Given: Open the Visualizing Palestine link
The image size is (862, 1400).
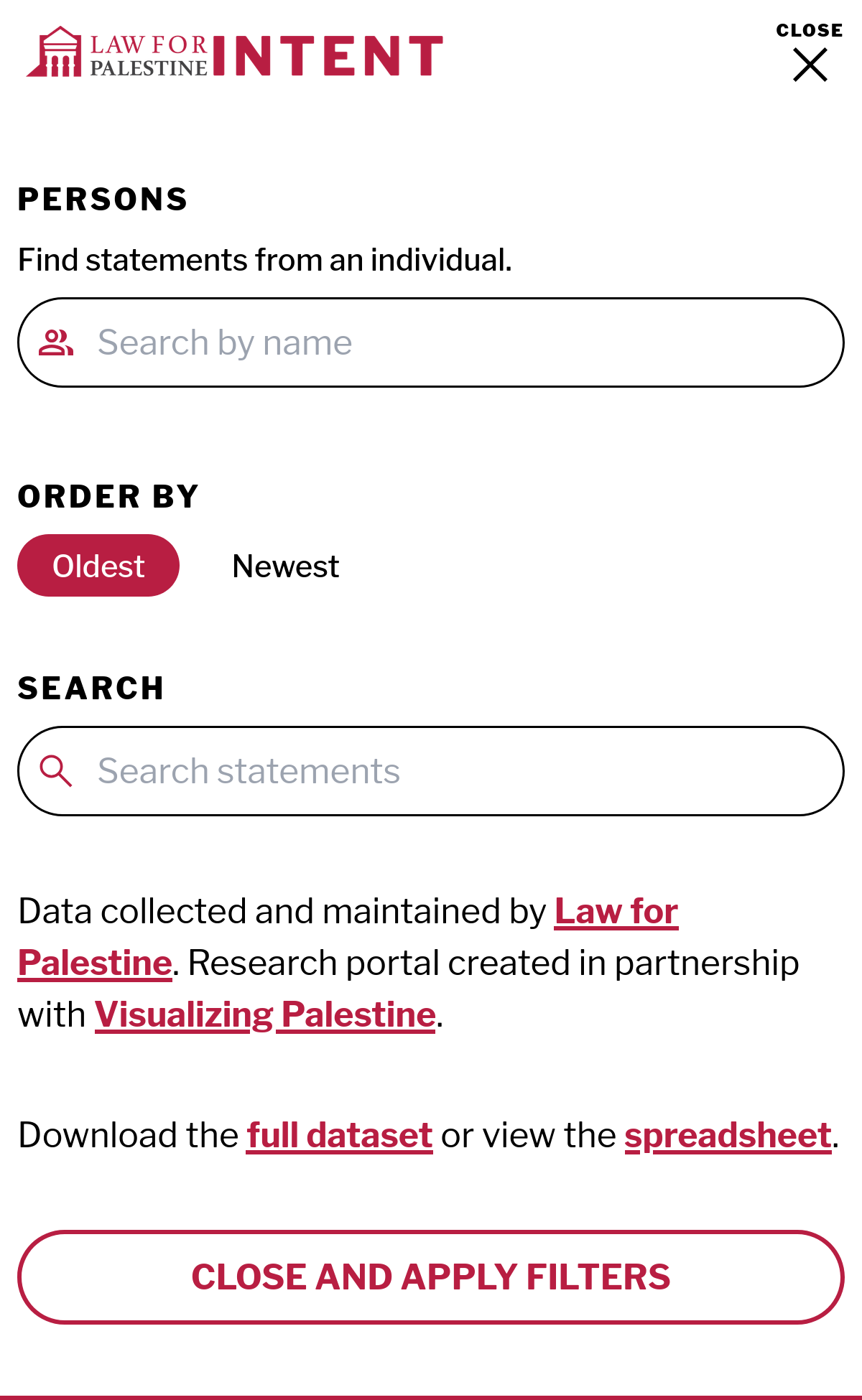Looking at the screenshot, I should (x=265, y=1015).
